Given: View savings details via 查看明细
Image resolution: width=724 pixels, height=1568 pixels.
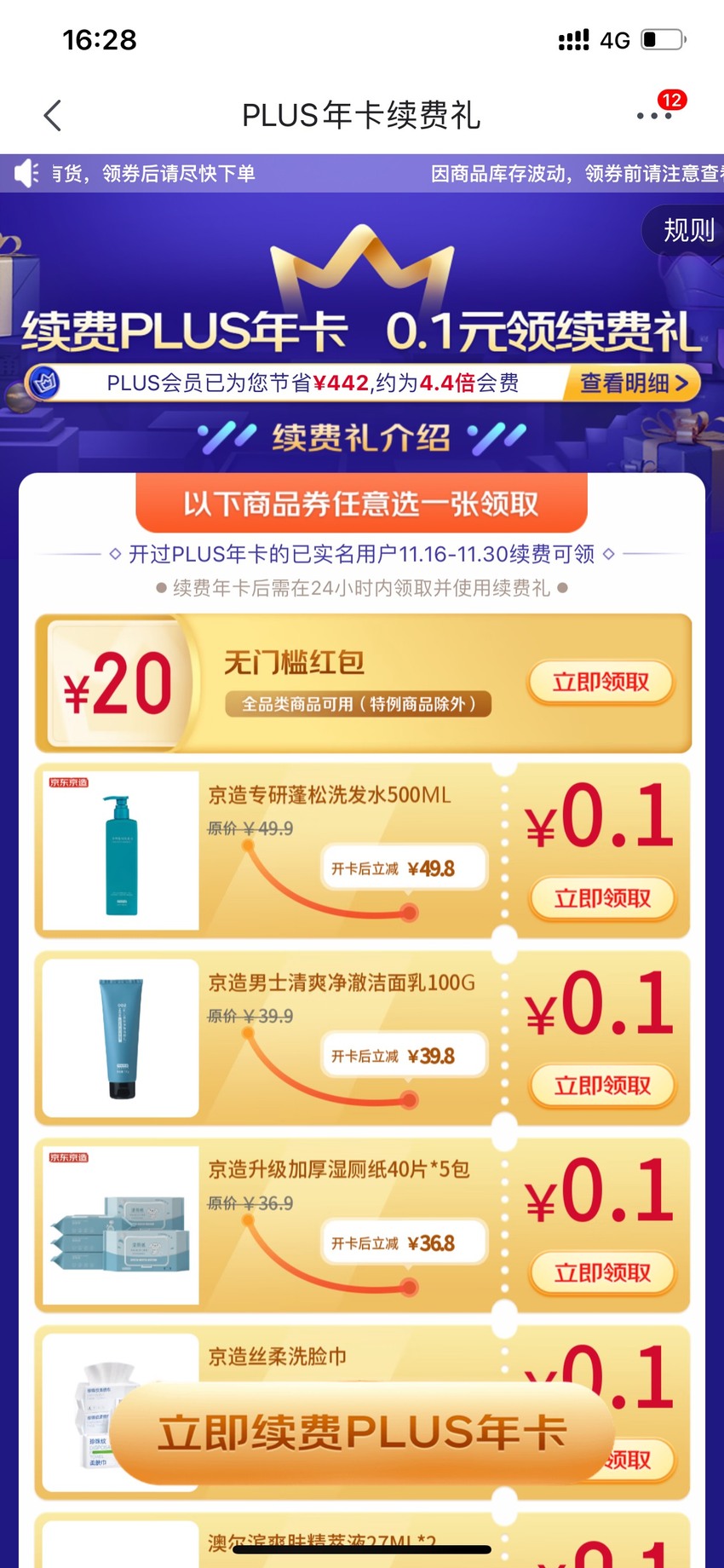Looking at the screenshot, I should click(x=633, y=383).
